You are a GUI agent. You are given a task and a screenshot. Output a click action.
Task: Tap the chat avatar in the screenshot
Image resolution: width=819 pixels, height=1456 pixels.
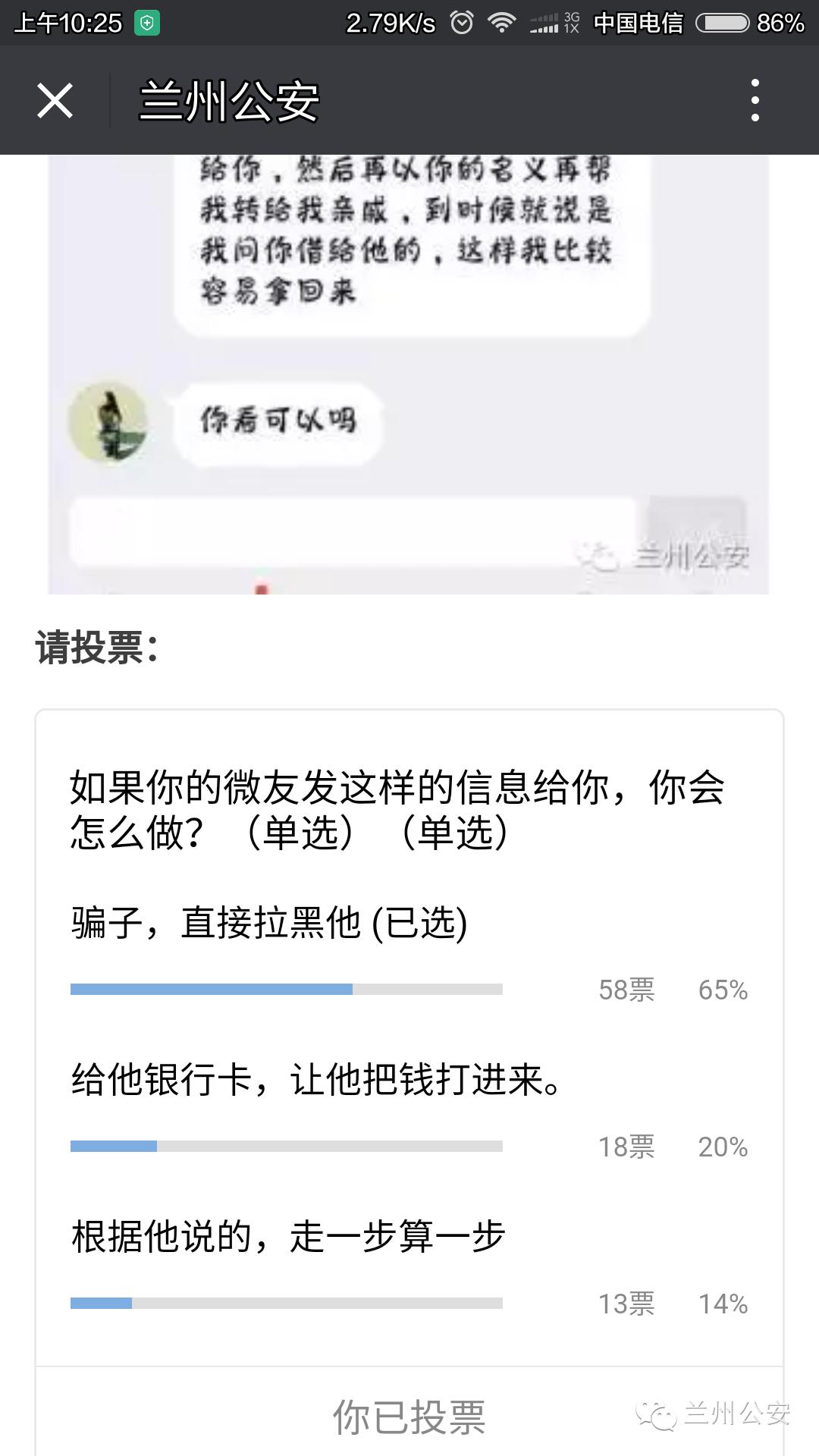pyautogui.click(x=114, y=423)
